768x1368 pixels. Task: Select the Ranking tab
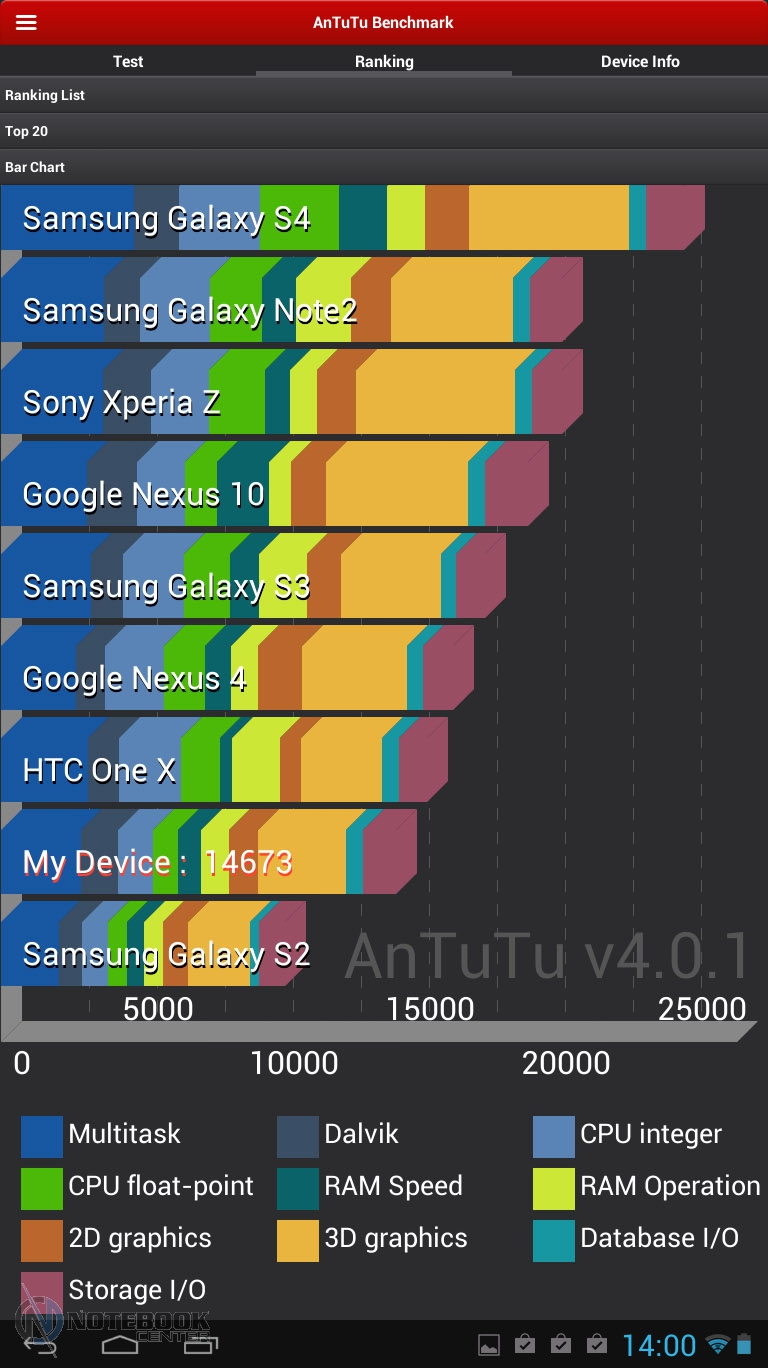(384, 61)
